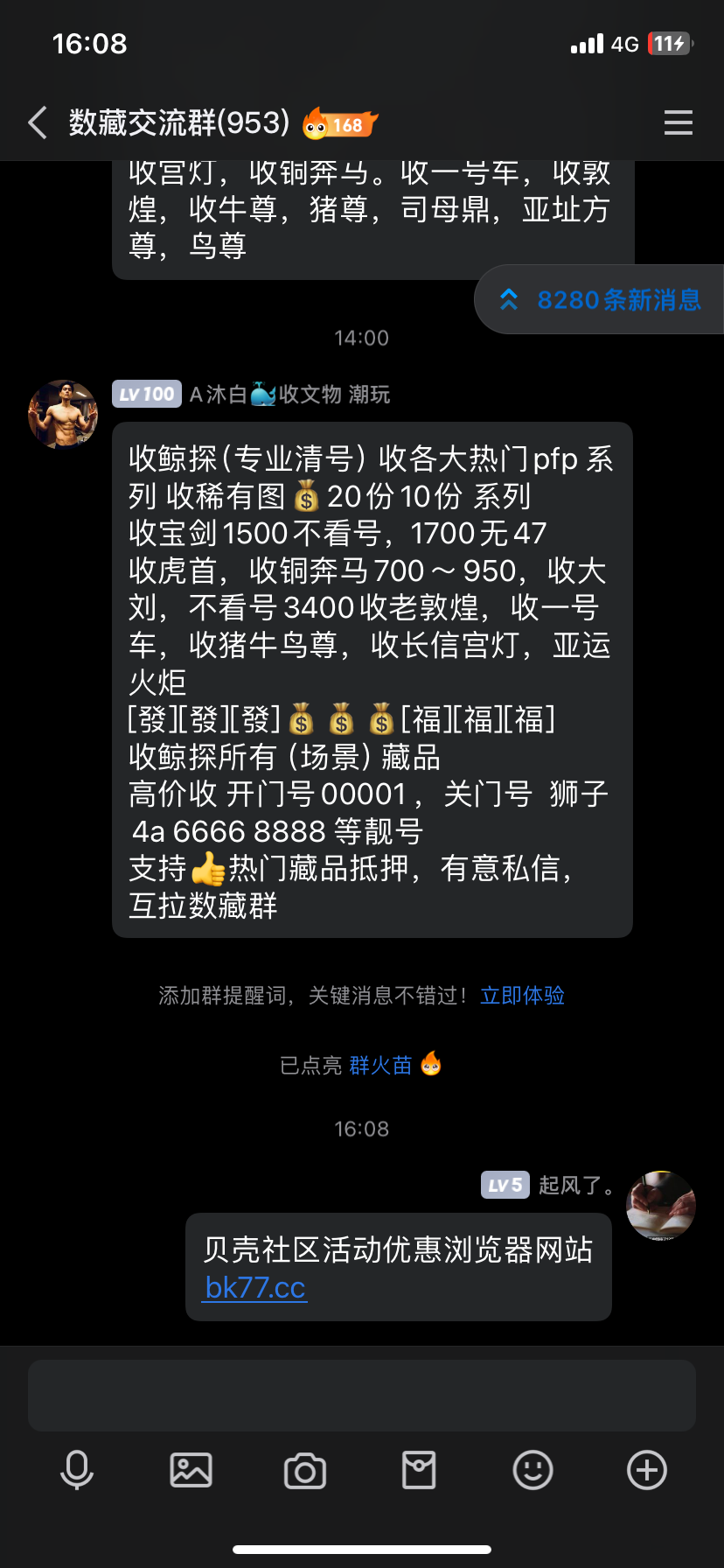Launch the camera from chat toolbar

pyautogui.click(x=305, y=1470)
